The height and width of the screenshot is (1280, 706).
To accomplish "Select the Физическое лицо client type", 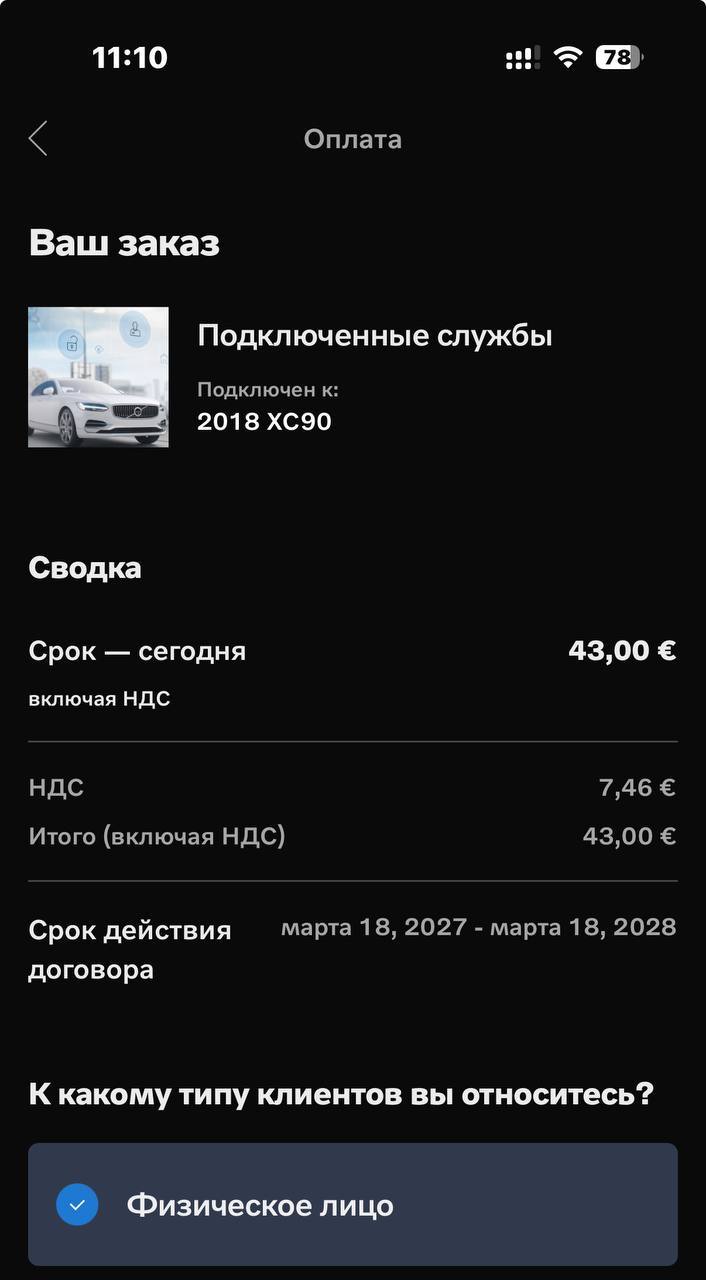I will click(353, 1204).
